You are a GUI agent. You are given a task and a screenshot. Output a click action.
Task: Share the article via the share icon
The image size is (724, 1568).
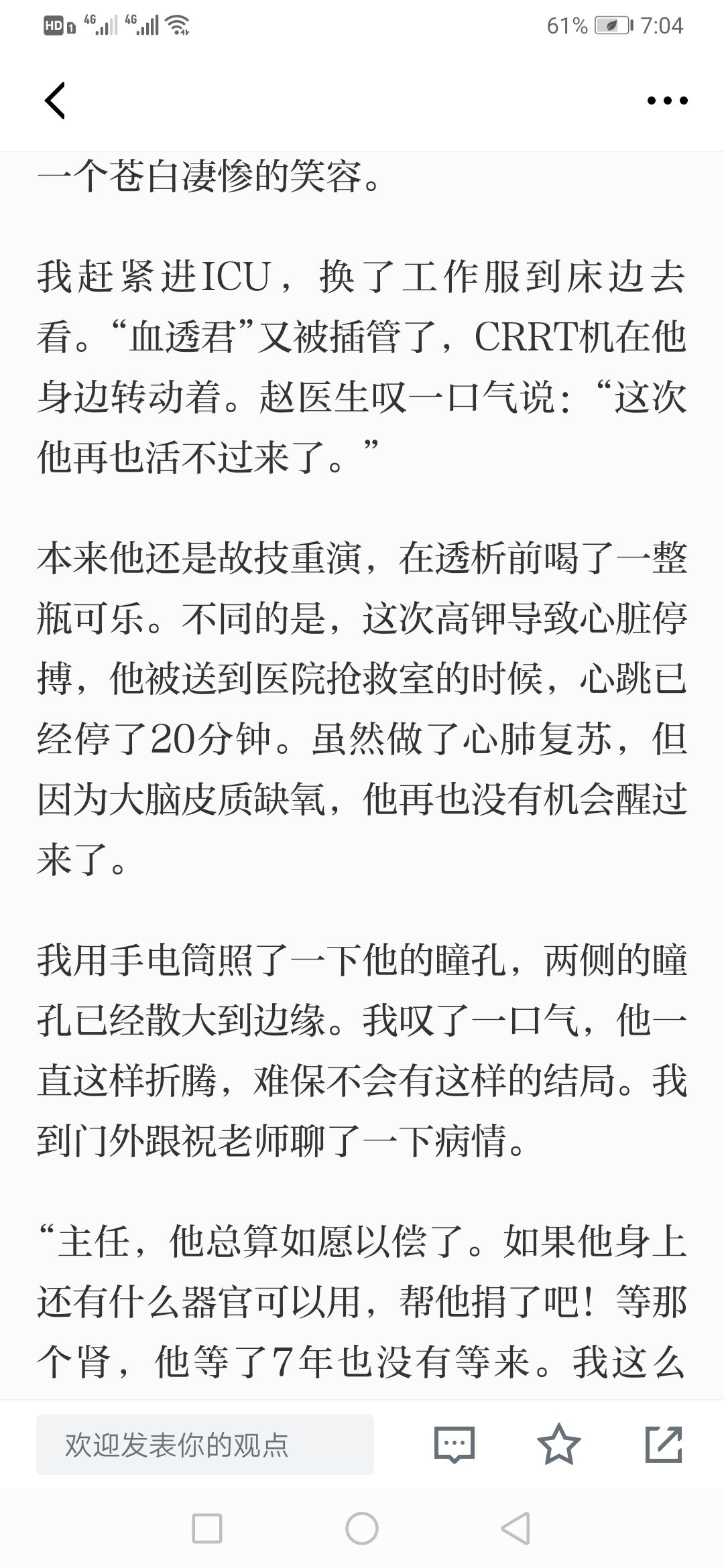(x=664, y=1444)
